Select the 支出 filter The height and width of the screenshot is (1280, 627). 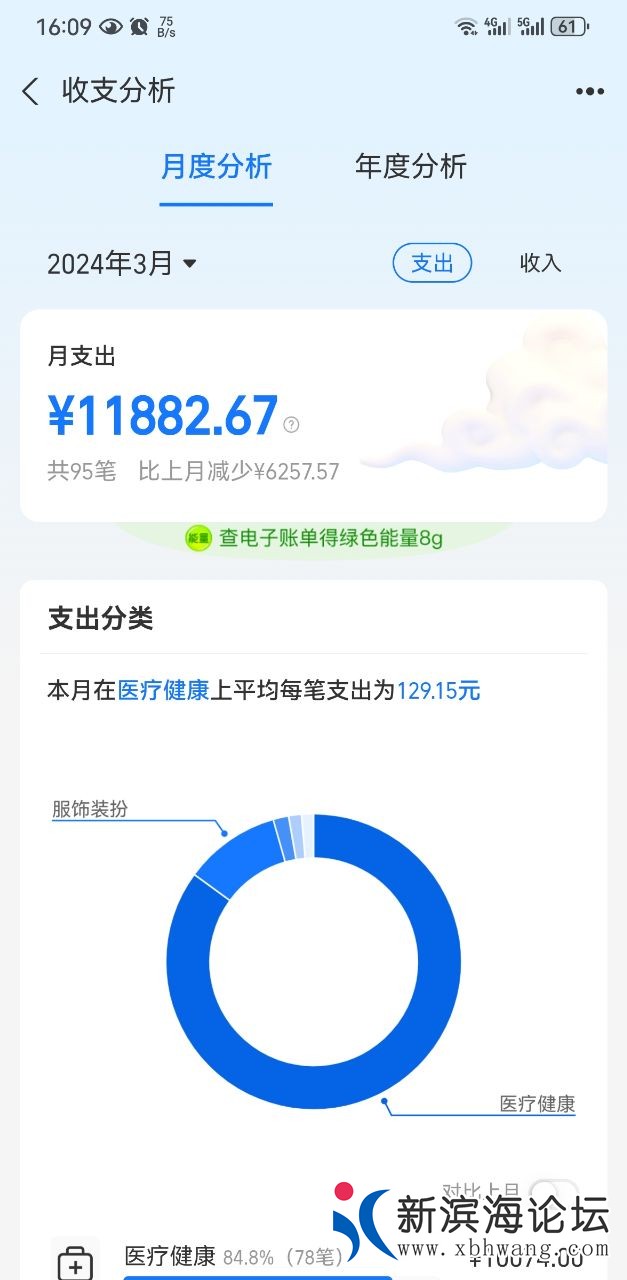click(432, 263)
